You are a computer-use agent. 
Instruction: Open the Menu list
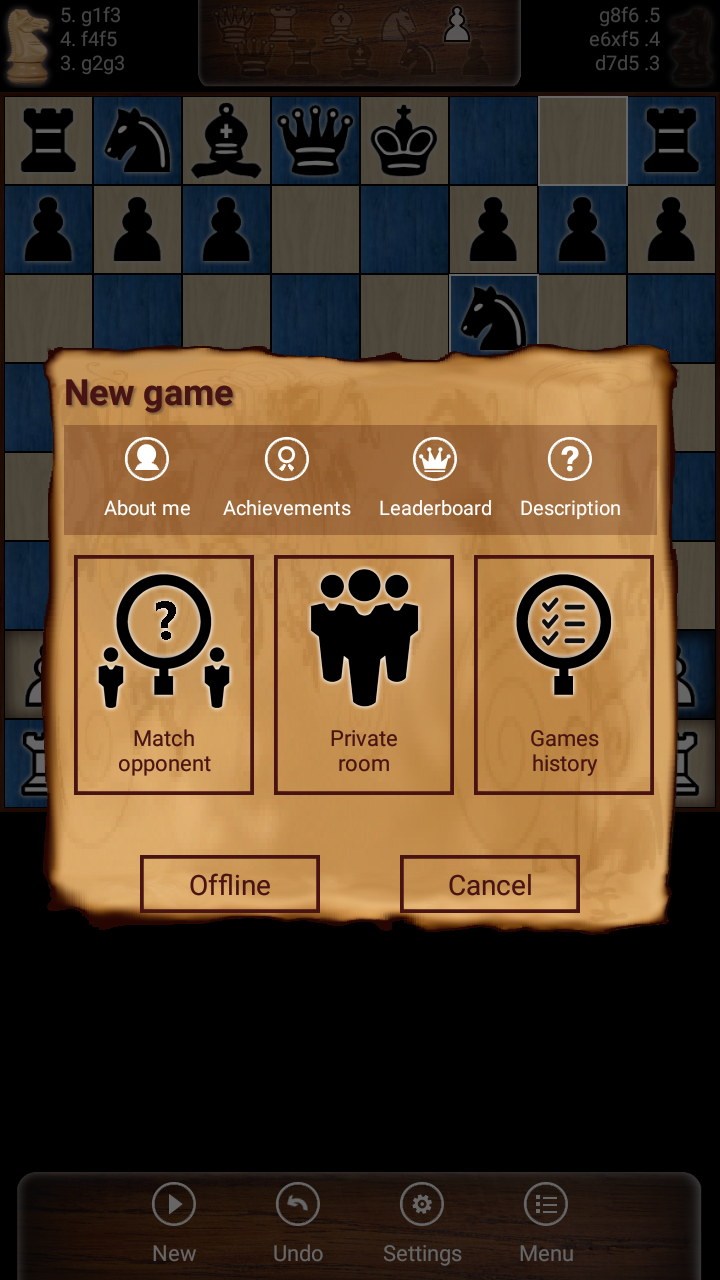click(x=546, y=1222)
